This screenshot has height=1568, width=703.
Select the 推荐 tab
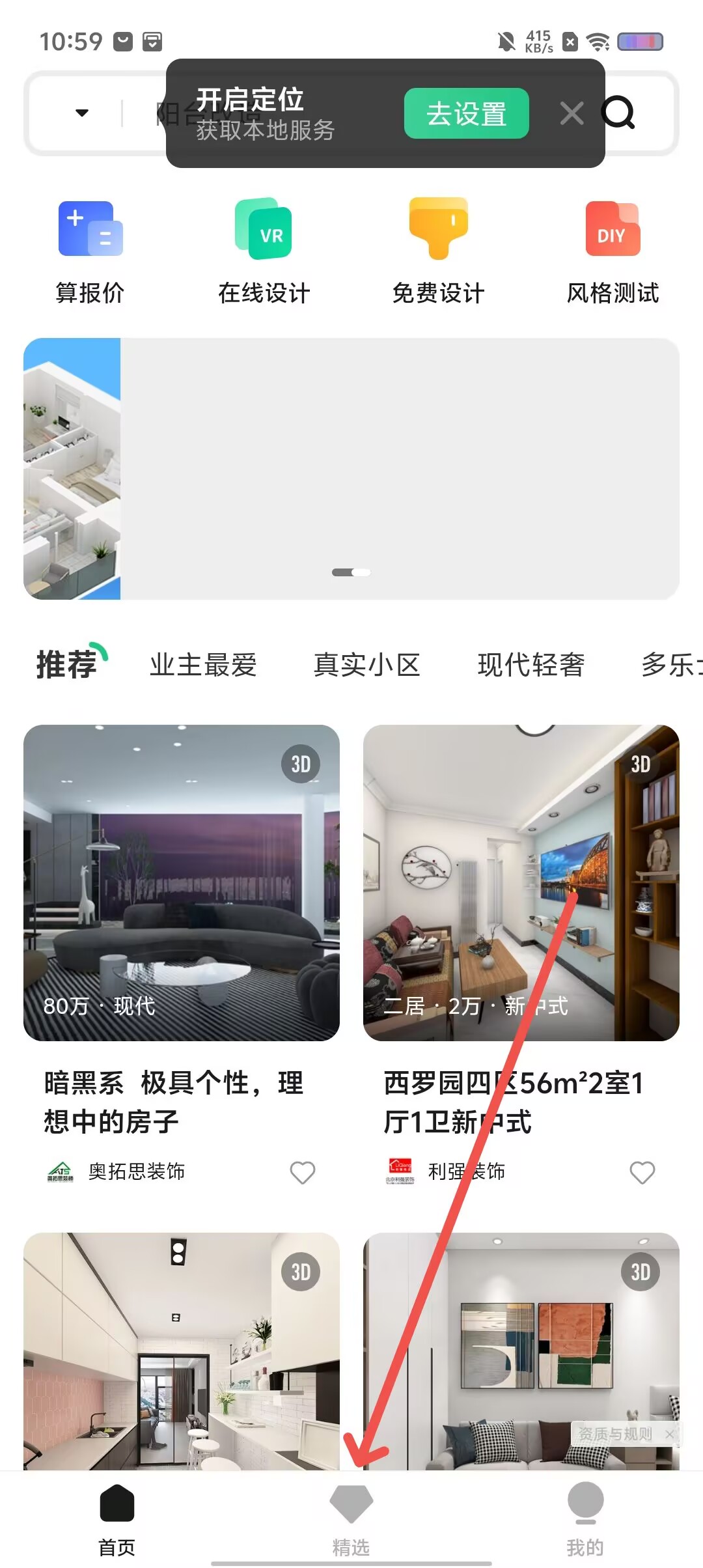coord(67,665)
